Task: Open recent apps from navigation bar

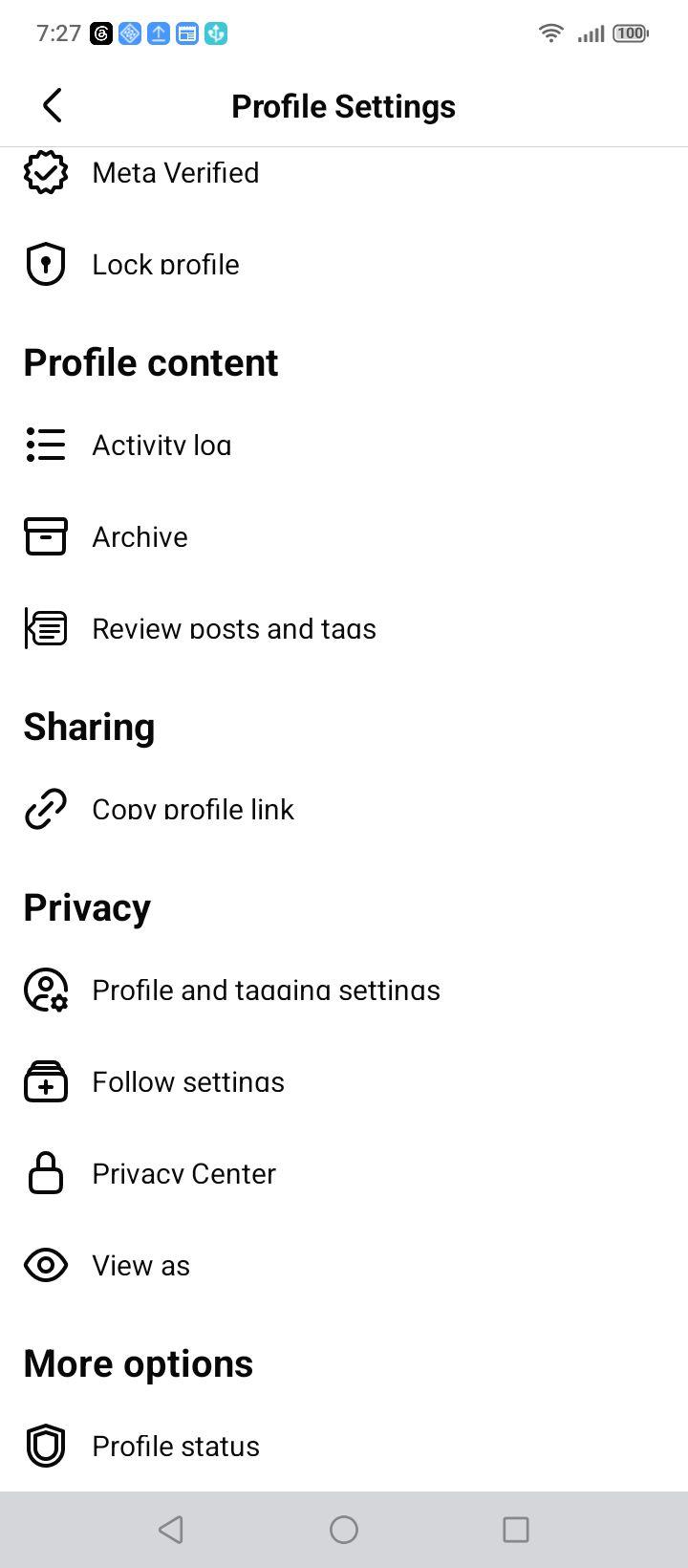Action: [516, 1530]
